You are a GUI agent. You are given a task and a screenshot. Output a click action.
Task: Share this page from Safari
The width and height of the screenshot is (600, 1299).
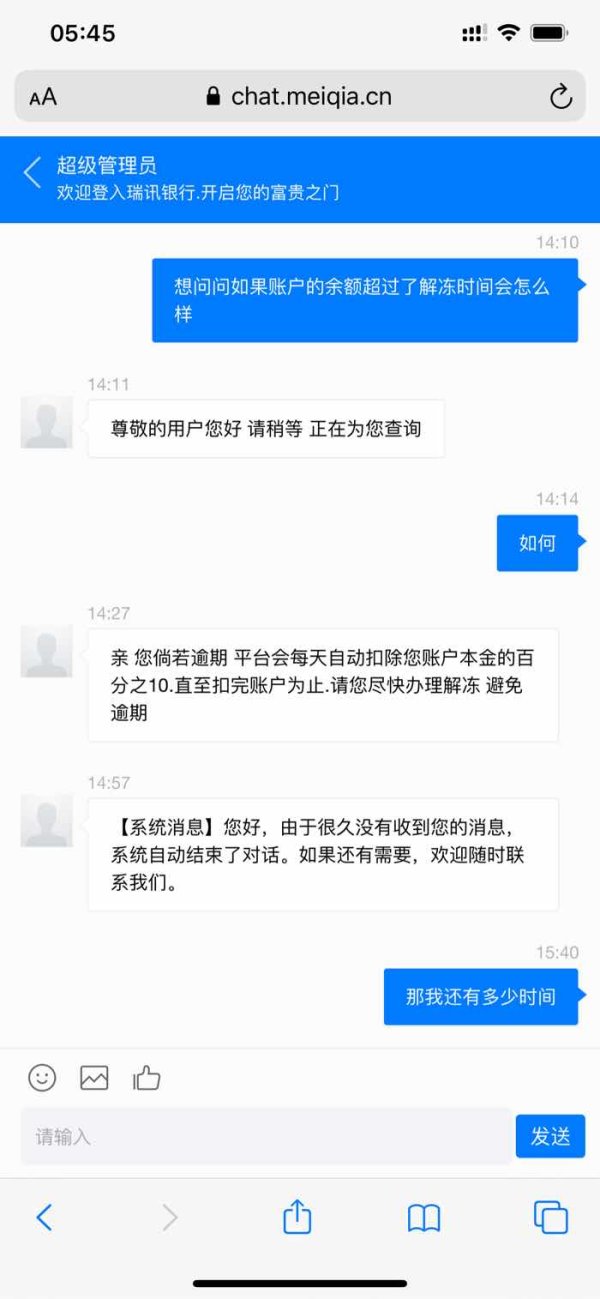click(297, 1216)
